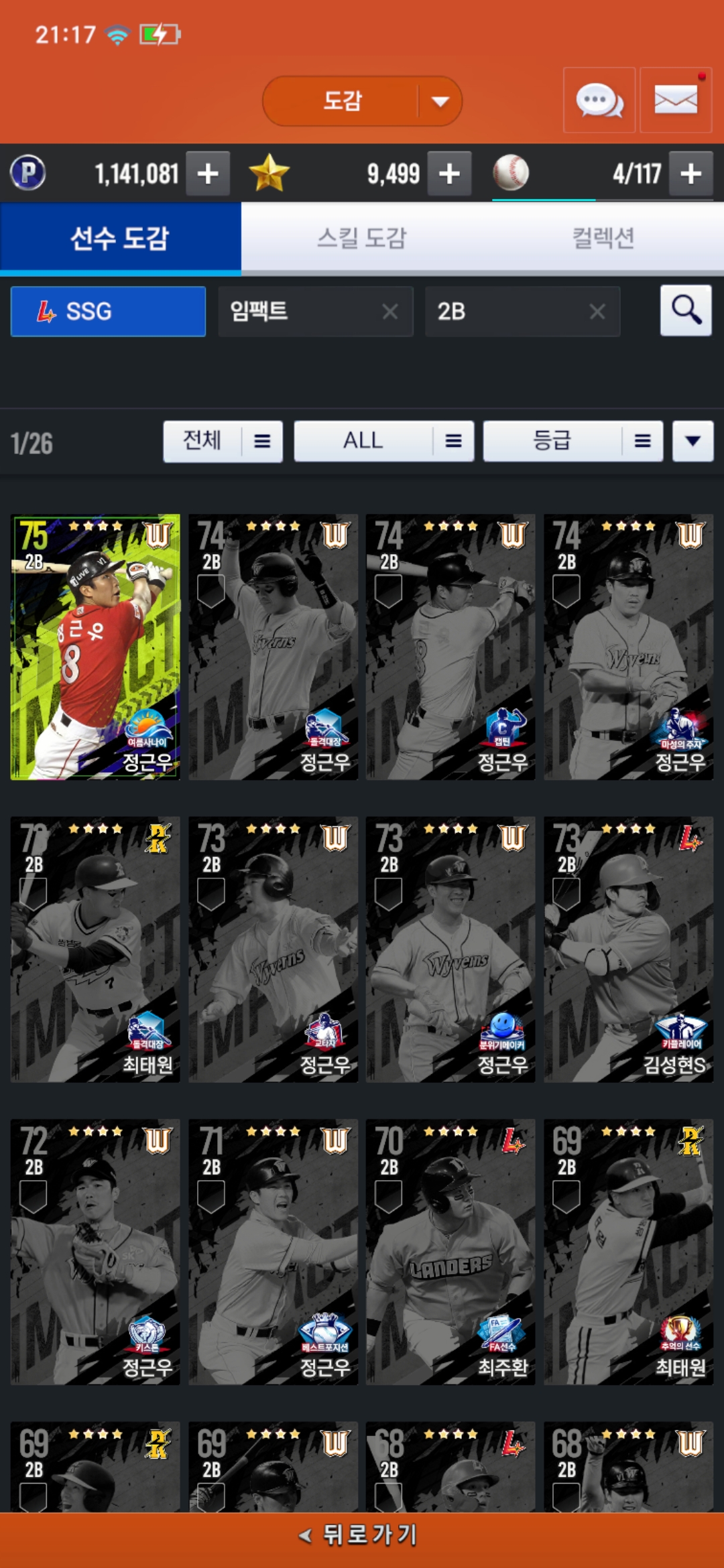Image resolution: width=724 pixels, height=1568 pixels.
Task: Remove the 임팩트 filter
Action: click(390, 312)
